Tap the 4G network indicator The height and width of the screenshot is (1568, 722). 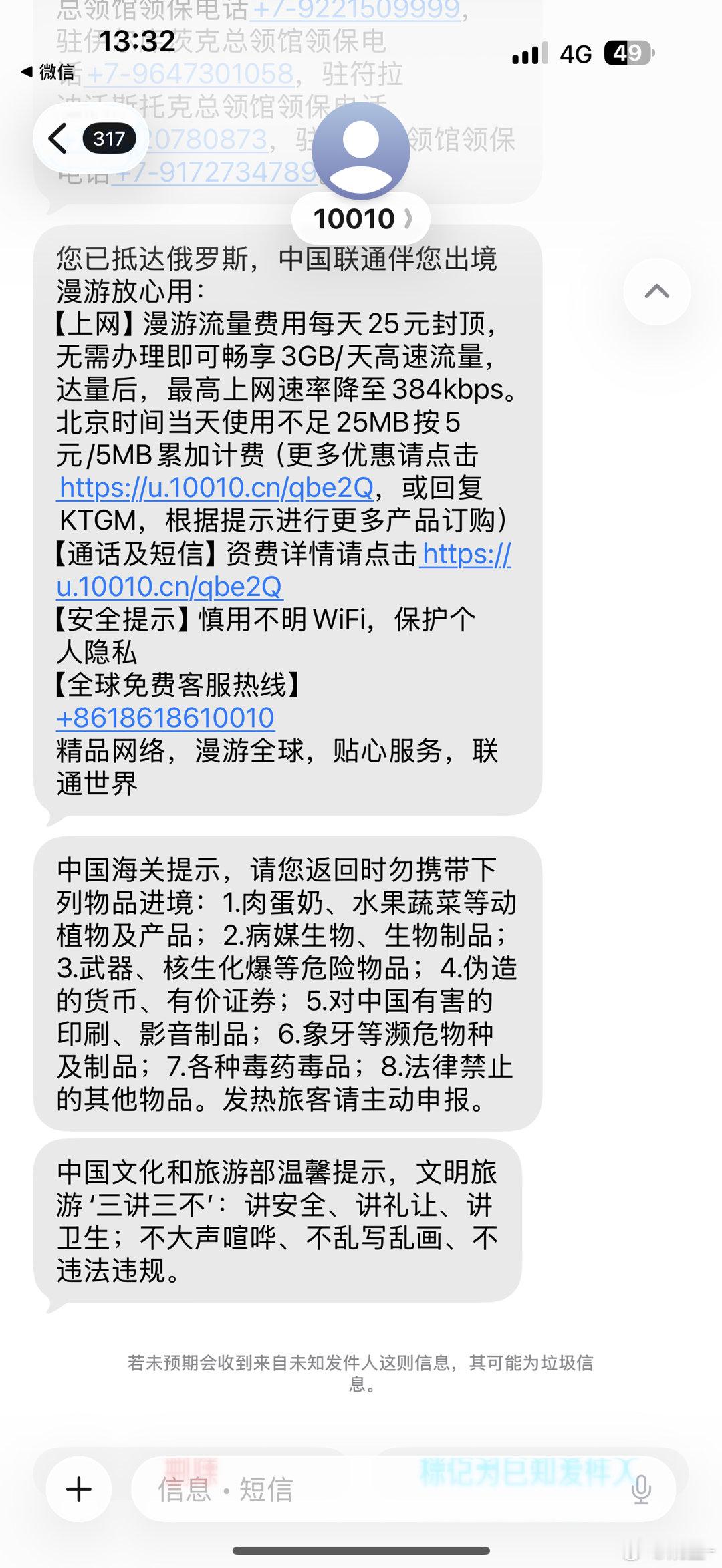pyautogui.click(x=575, y=53)
